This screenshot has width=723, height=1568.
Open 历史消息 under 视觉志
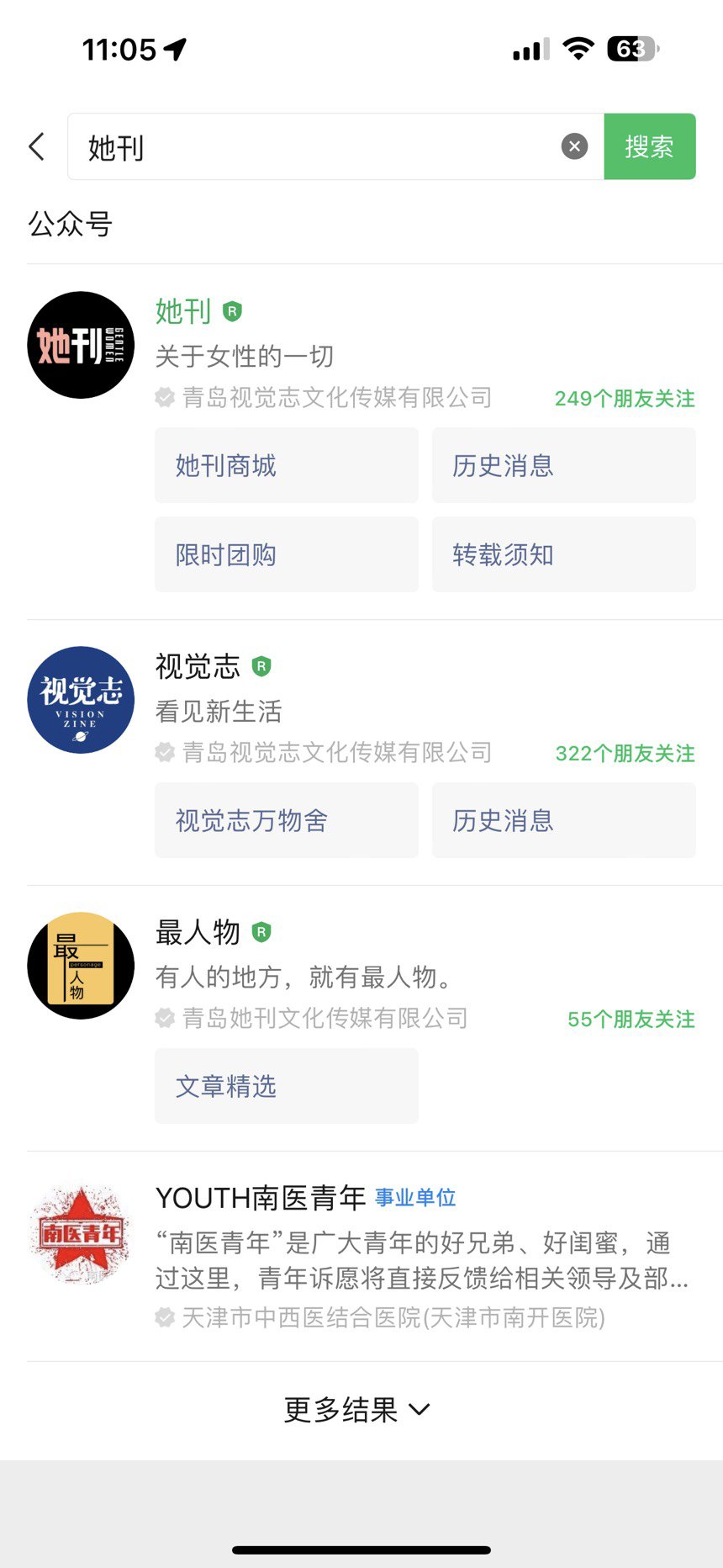[x=563, y=820]
